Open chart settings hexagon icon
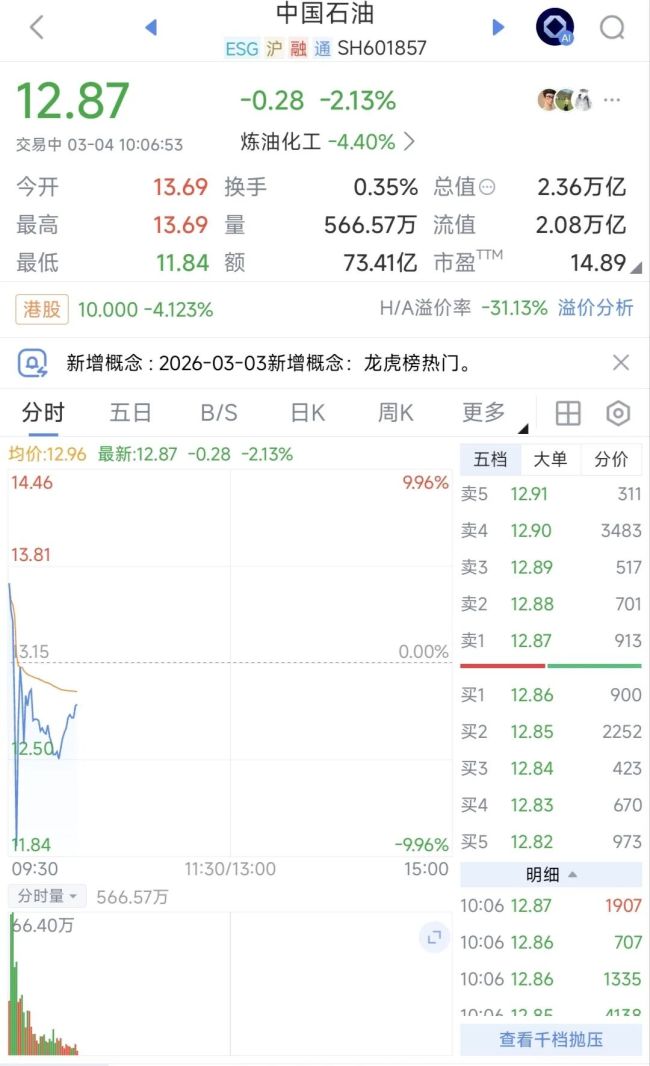This screenshot has width=650, height=1066. pos(619,413)
